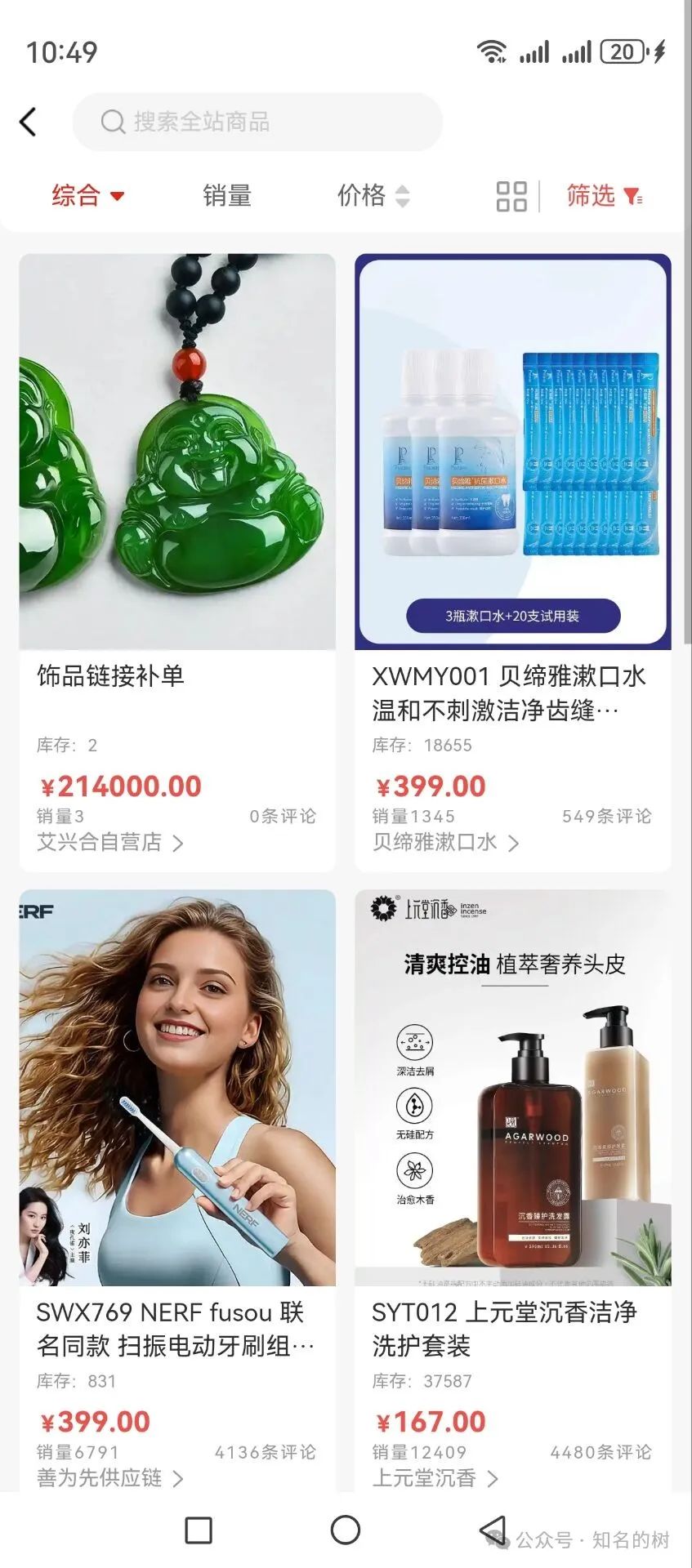This screenshot has width=692, height=1568.
Task: Toggle price ascending sort with 价格 arrows
Action: [x=402, y=196]
